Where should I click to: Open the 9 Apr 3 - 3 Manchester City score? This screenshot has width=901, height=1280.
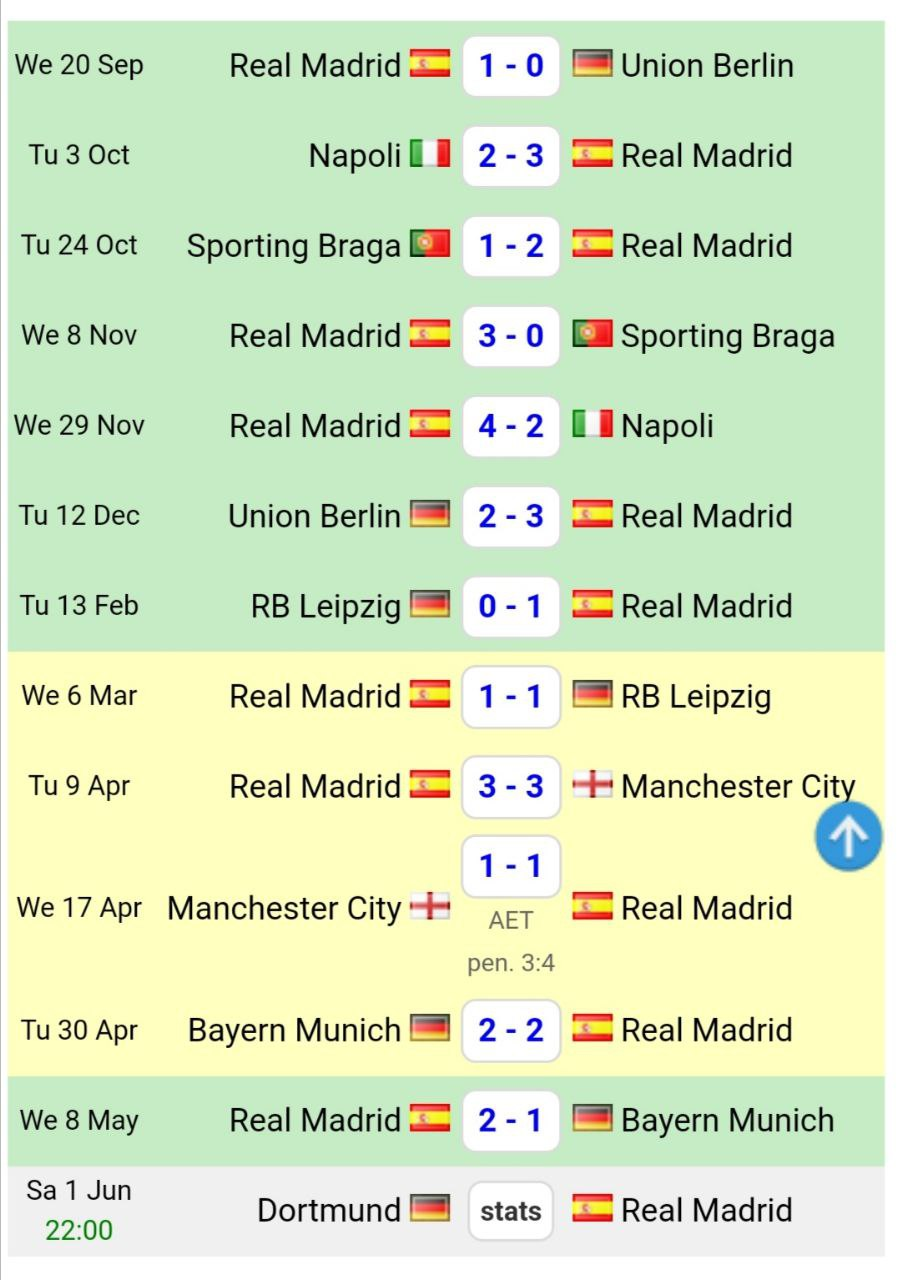(x=511, y=787)
